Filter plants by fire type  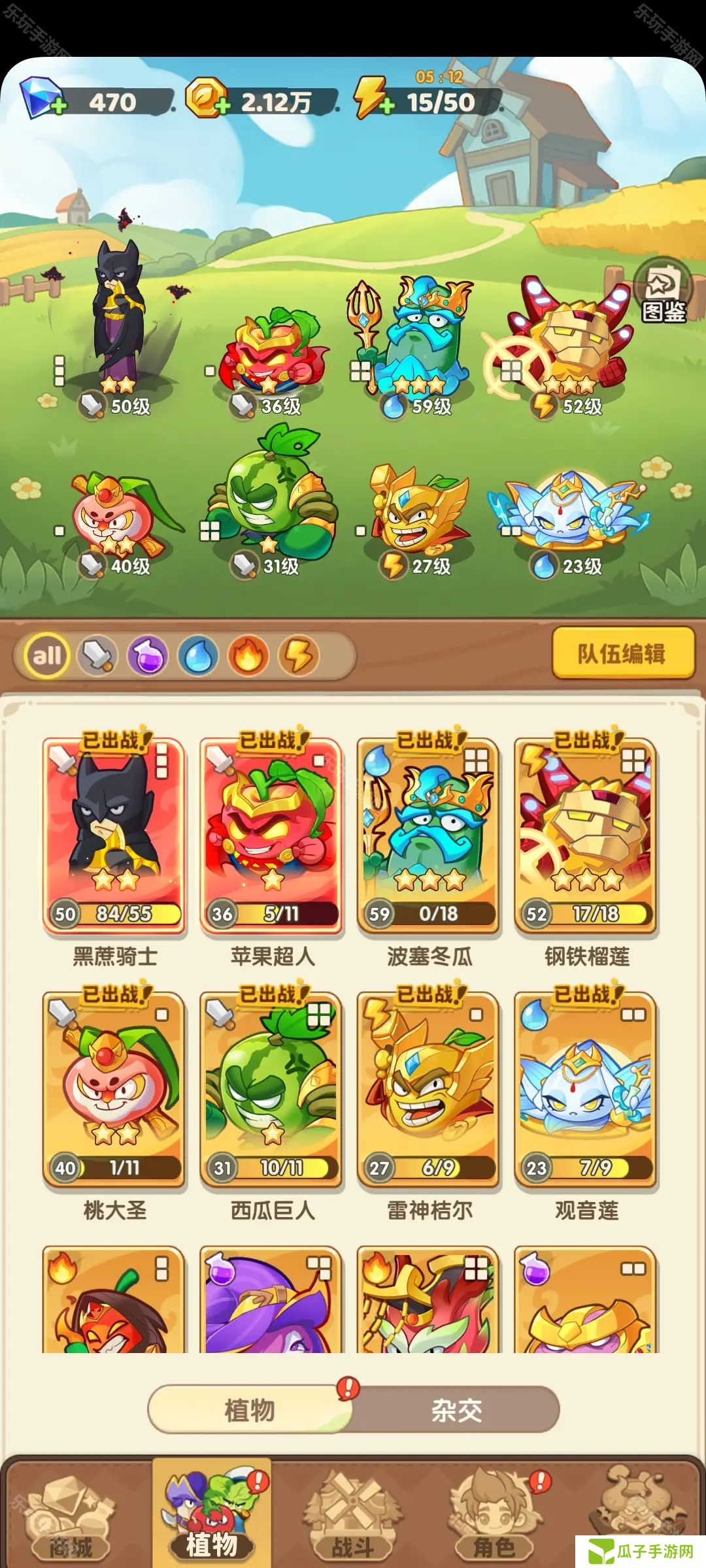(x=248, y=655)
